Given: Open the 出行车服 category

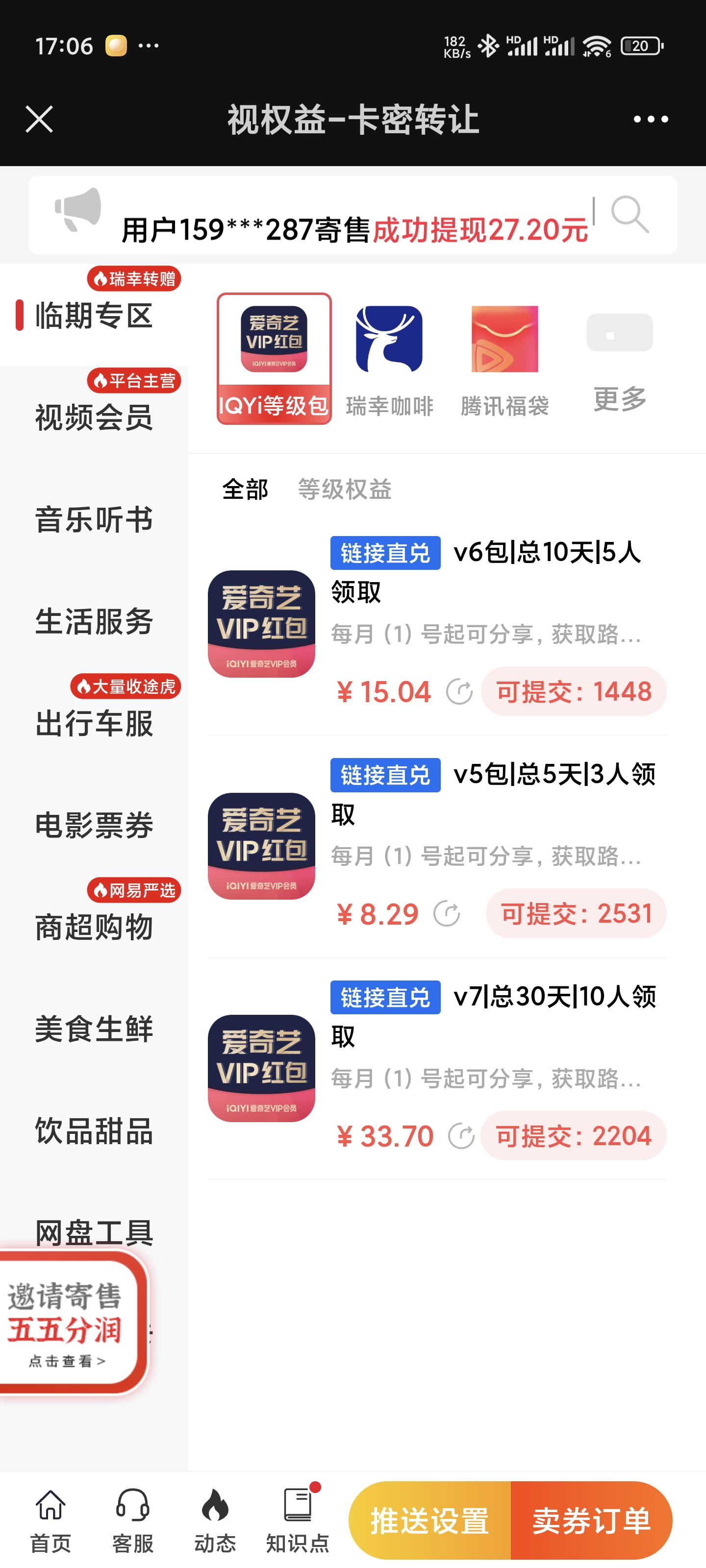Looking at the screenshot, I should pos(94,723).
